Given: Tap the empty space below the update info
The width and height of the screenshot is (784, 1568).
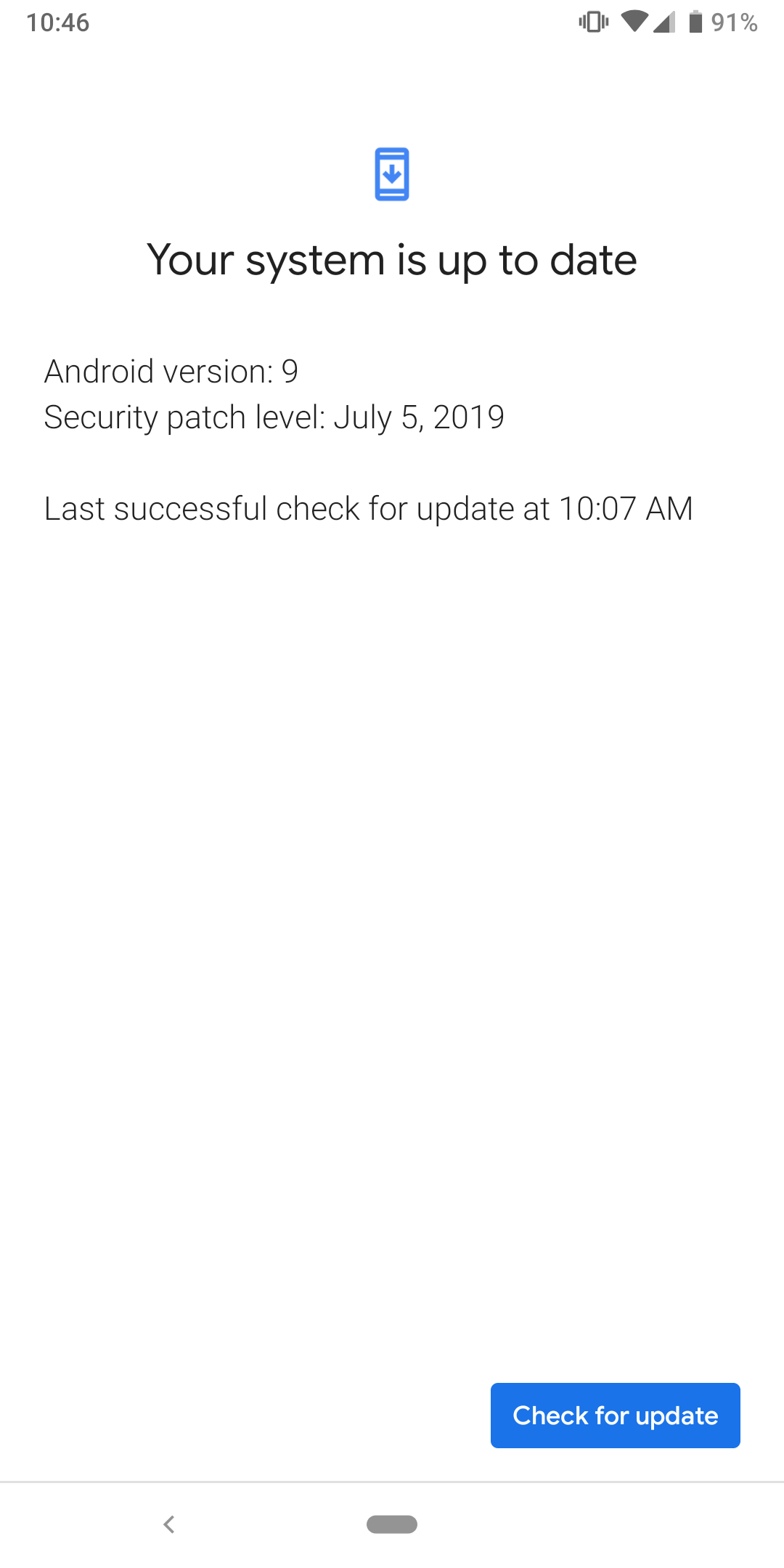Looking at the screenshot, I should coord(392,871).
